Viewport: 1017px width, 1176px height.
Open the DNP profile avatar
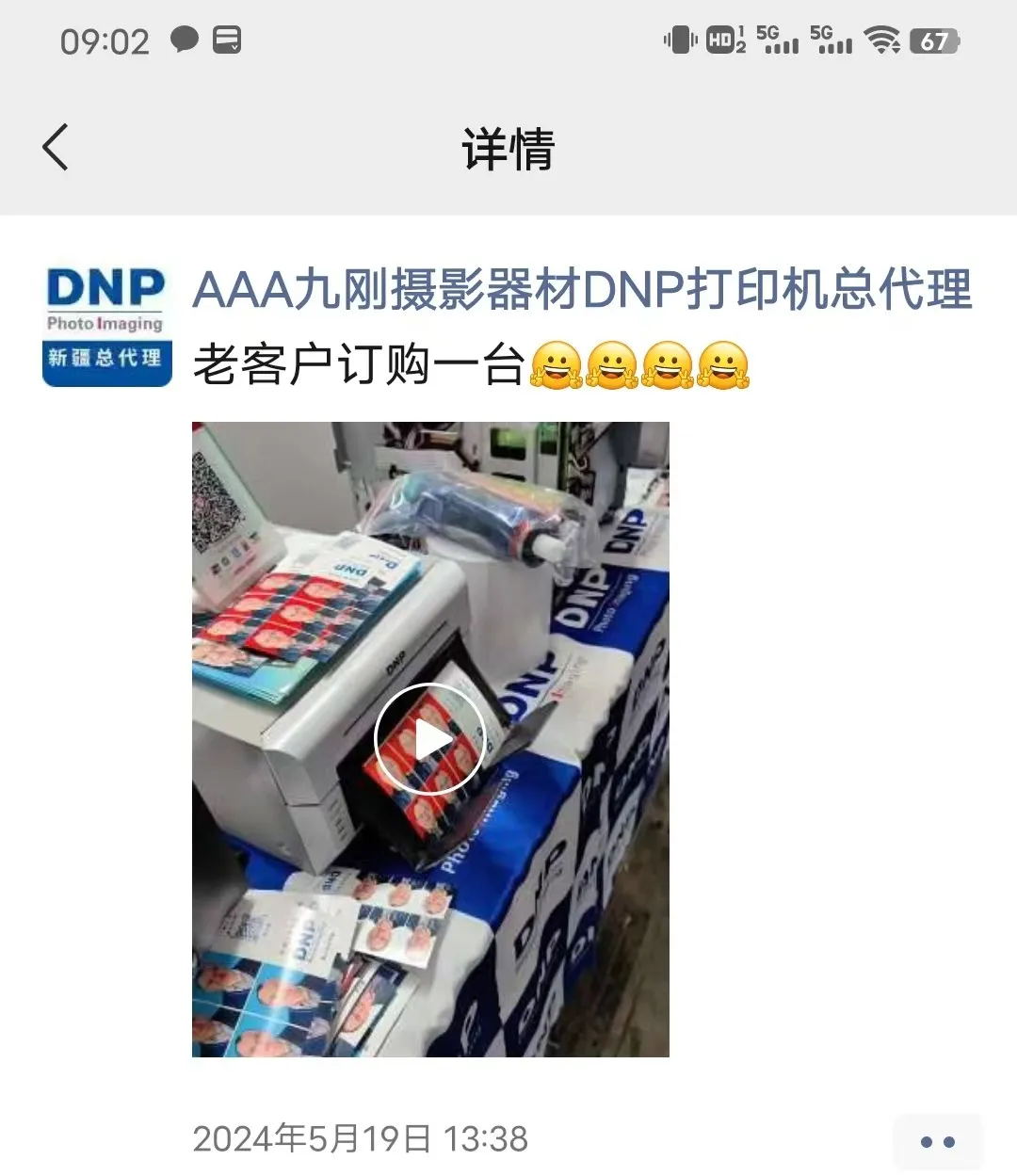[x=107, y=326]
